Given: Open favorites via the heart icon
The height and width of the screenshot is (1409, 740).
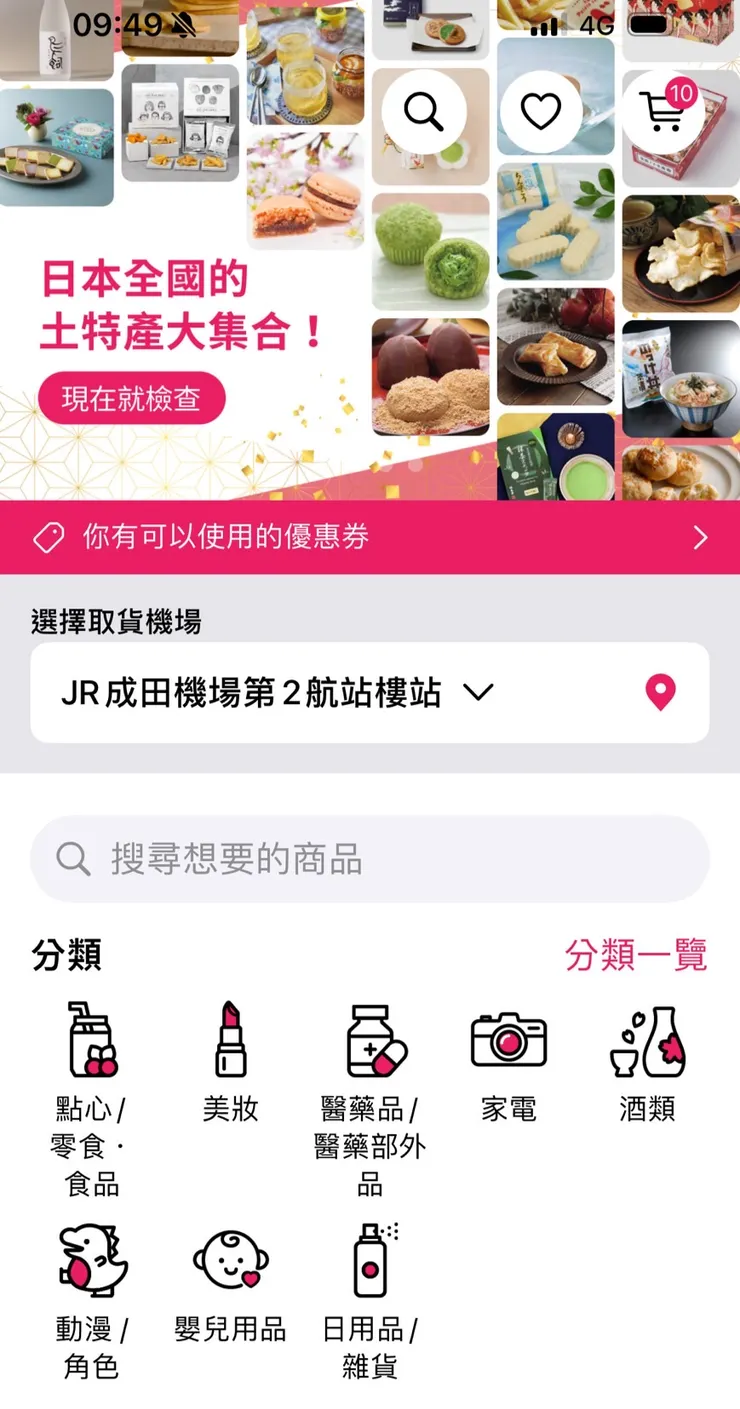Looking at the screenshot, I should (542, 112).
